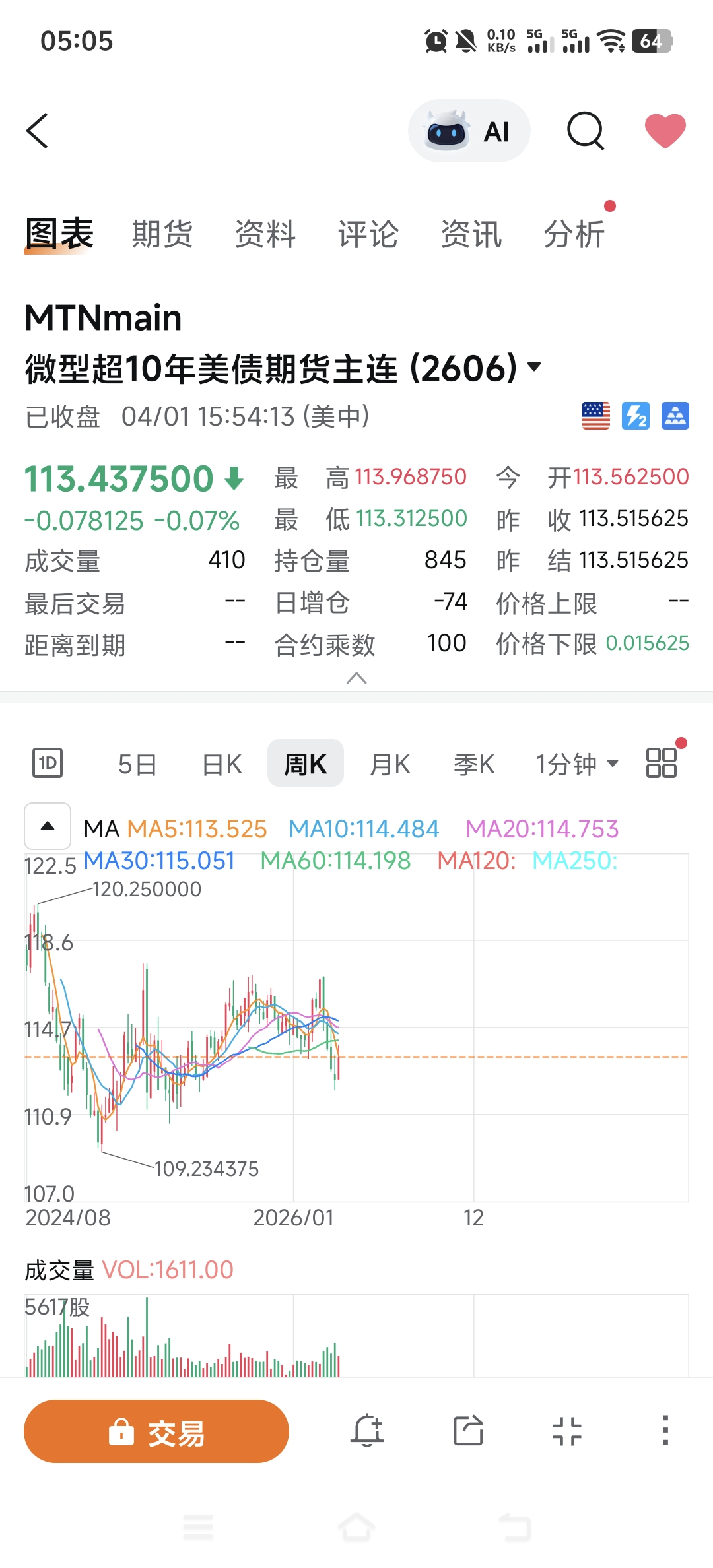Collapse the quote details chevron
Image resolution: width=713 pixels, height=1568 pixels.
pyautogui.click(x=356, y=678)
